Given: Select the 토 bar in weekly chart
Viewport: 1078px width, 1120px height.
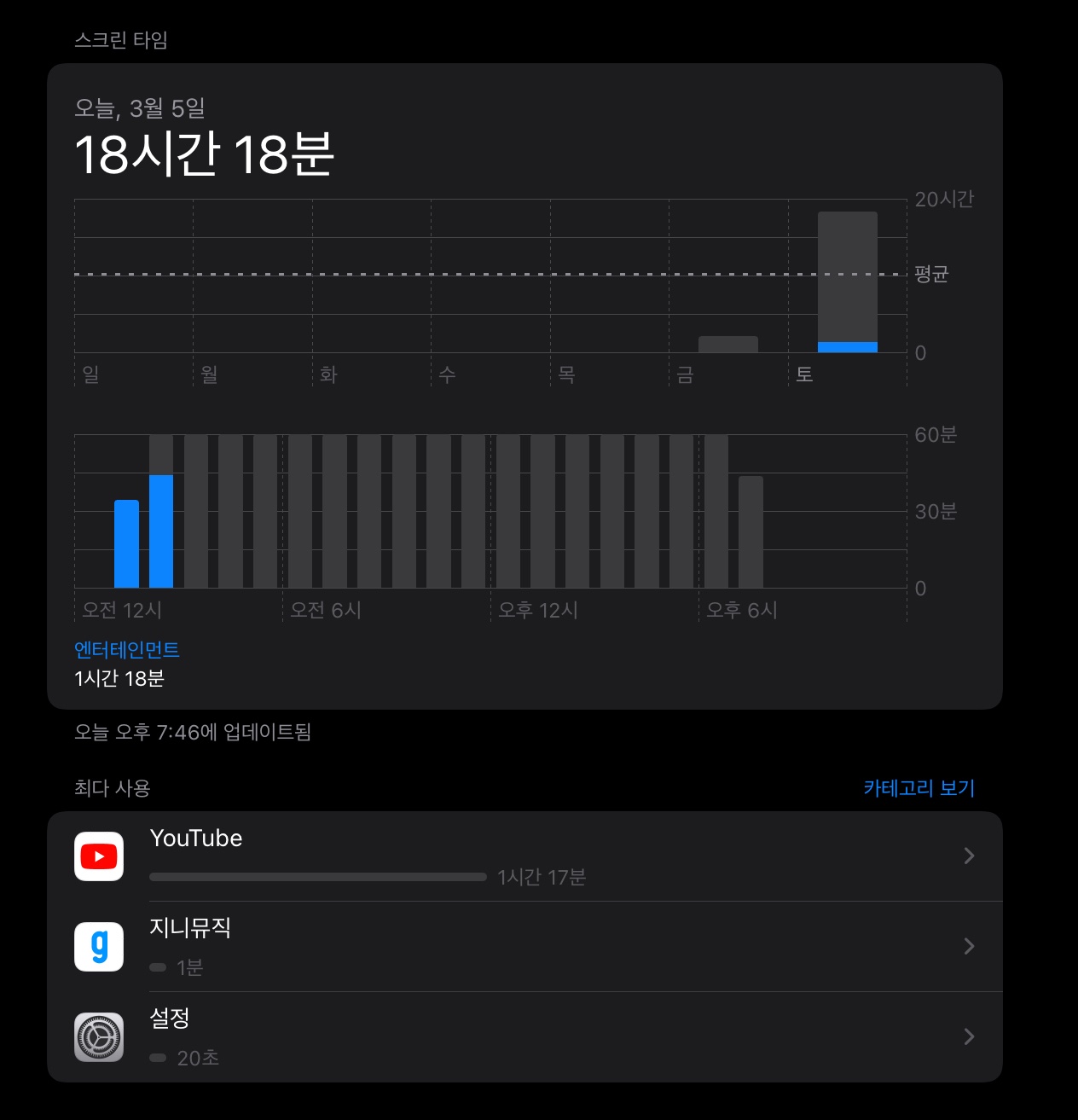Looking at the screenshot, I should [x=847, y=282].
